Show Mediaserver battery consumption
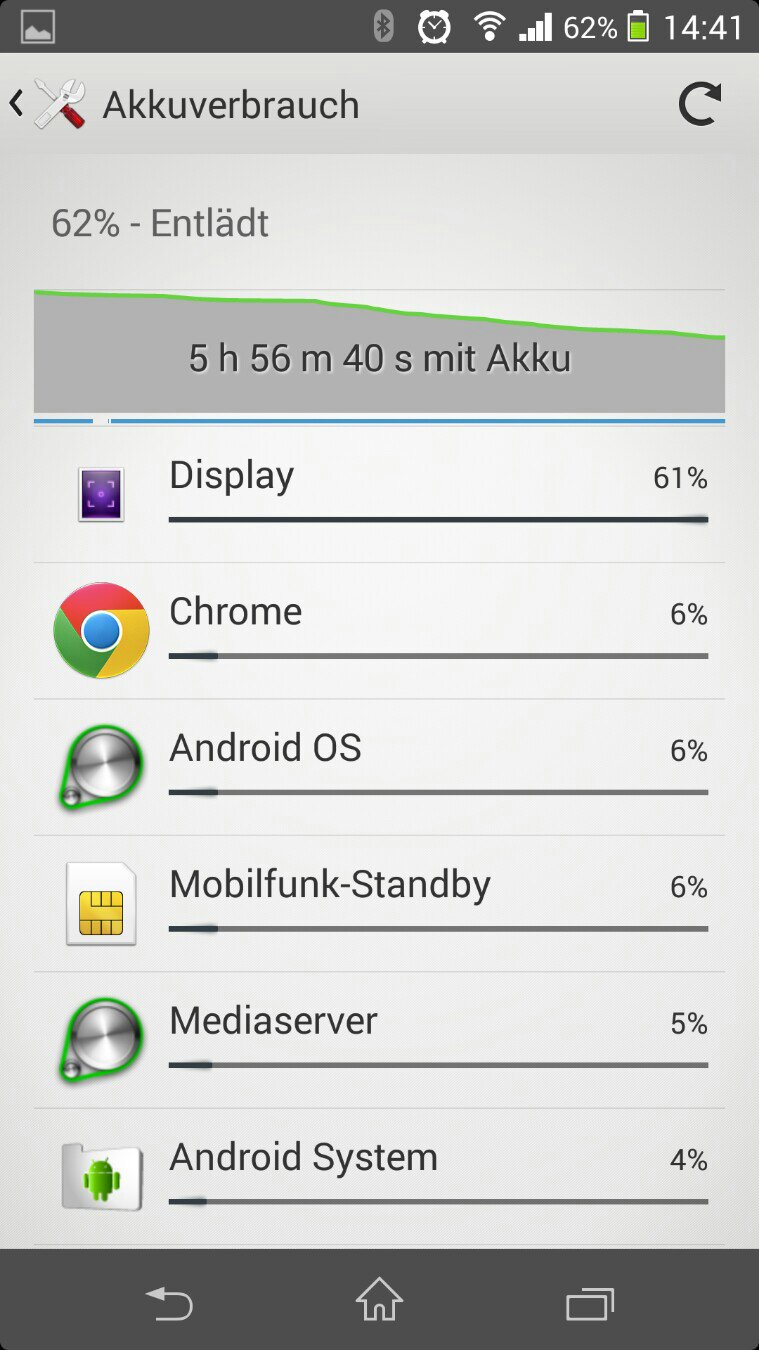Viewport: 759px width, 1350px height. click(x=379, y=1040)
